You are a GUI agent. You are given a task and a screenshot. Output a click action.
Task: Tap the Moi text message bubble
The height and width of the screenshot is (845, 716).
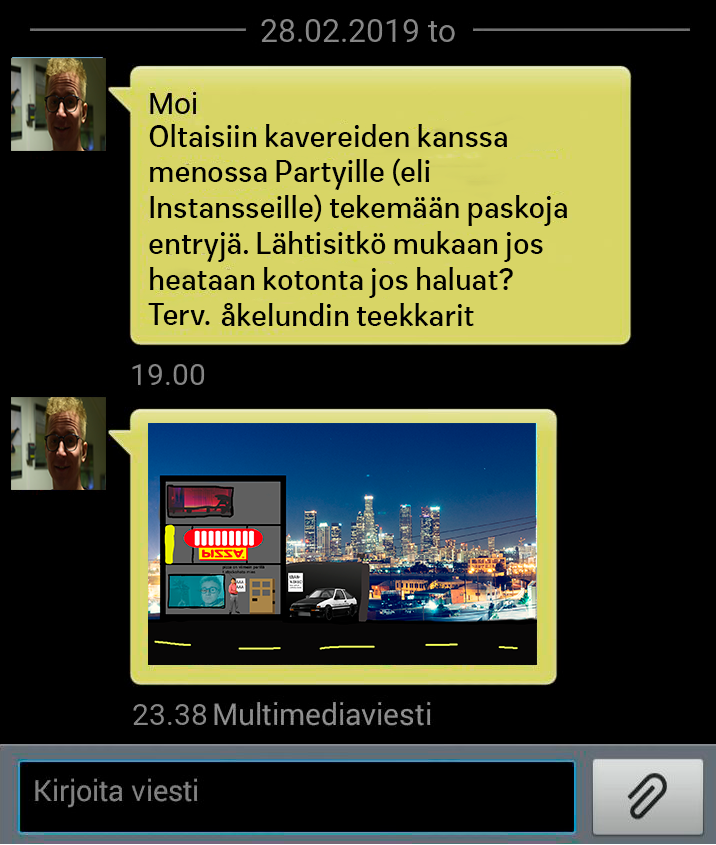pos(380,206)
